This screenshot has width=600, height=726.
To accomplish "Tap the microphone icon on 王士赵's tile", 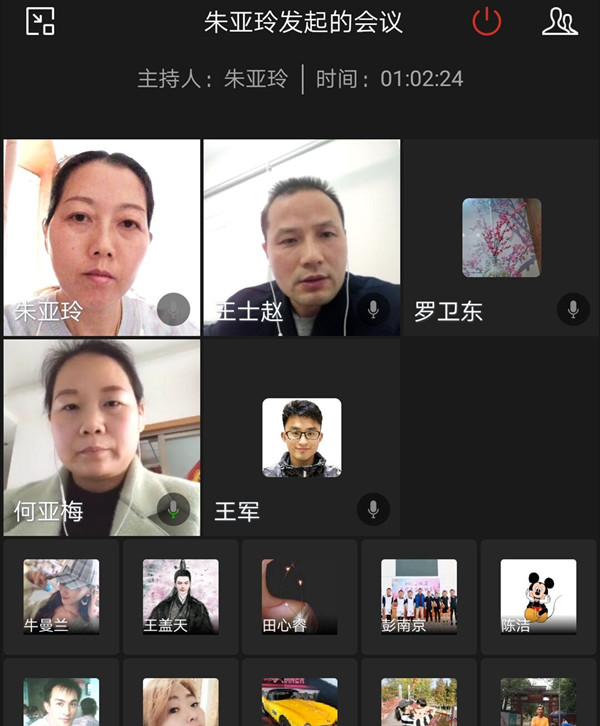I will point(373,309).
